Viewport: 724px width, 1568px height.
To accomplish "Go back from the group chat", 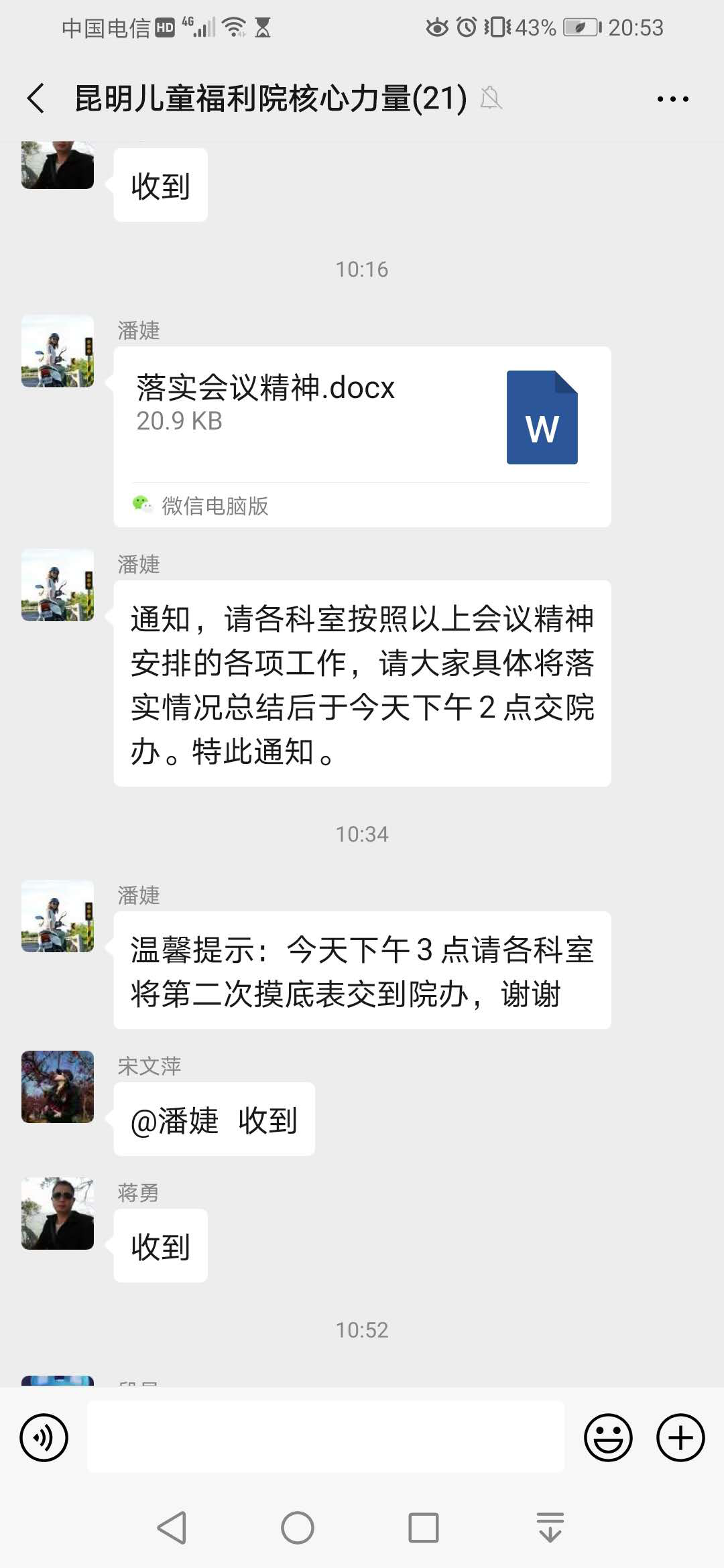I will (x=36, y=99).
